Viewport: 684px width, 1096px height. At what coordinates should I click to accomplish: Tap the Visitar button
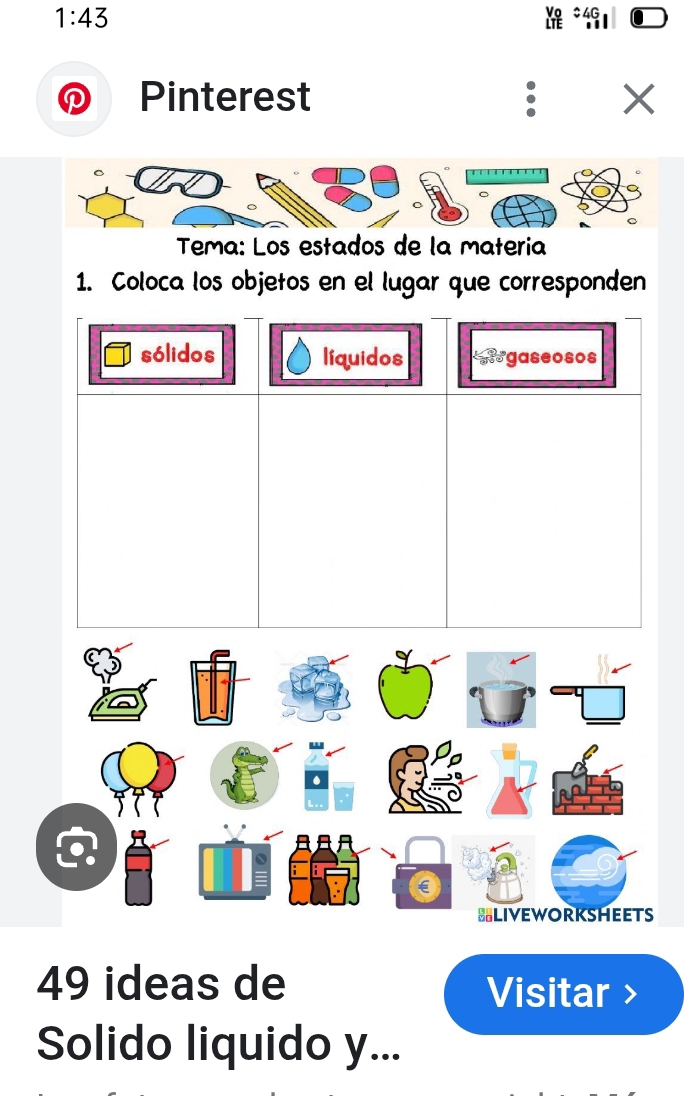pyautogui.click(x=563, y=994)
